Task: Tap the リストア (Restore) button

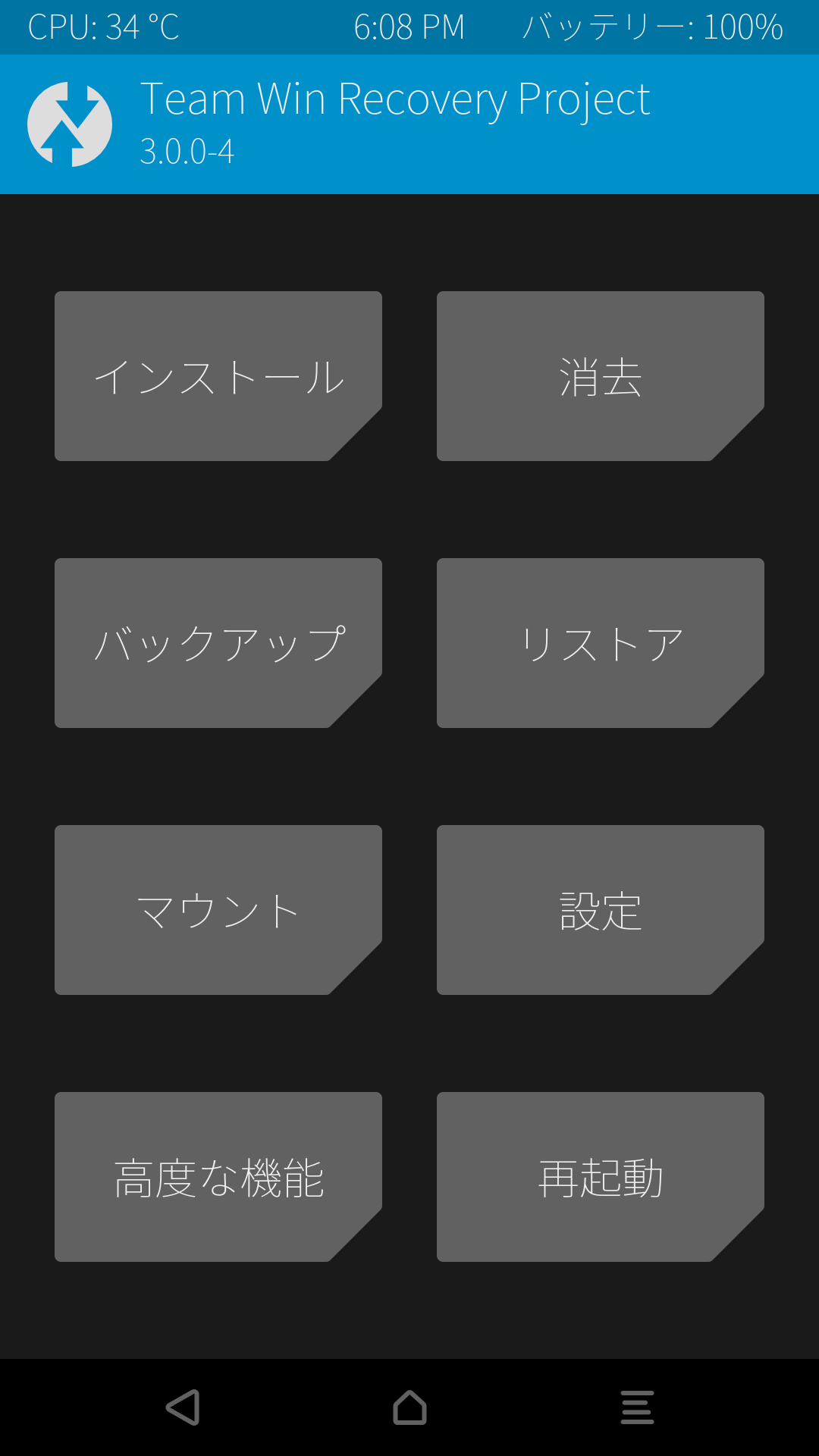Action: 601,643
